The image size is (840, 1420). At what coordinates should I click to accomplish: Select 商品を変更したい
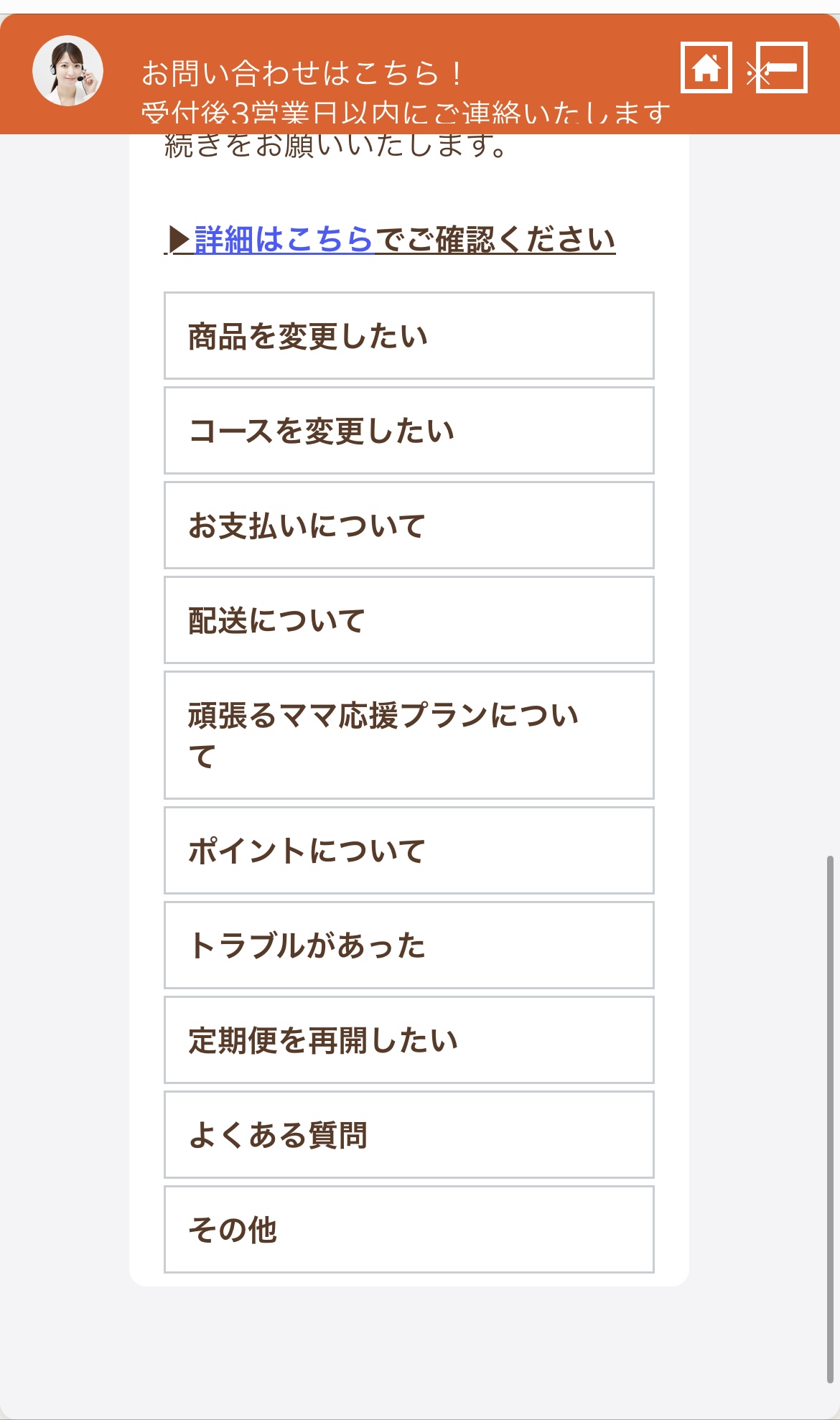tap(409, 335)
